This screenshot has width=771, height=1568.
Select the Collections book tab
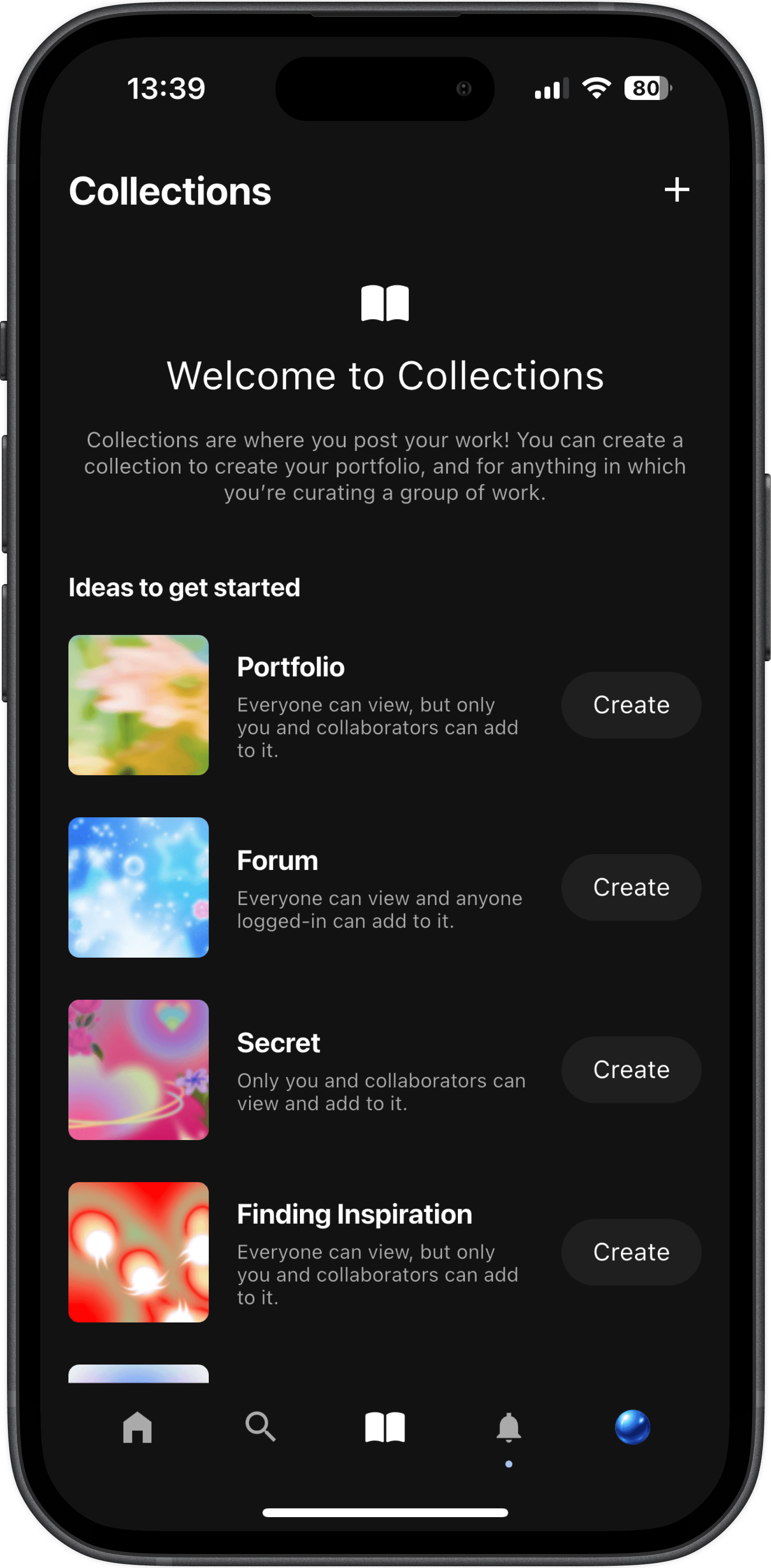385,1427
